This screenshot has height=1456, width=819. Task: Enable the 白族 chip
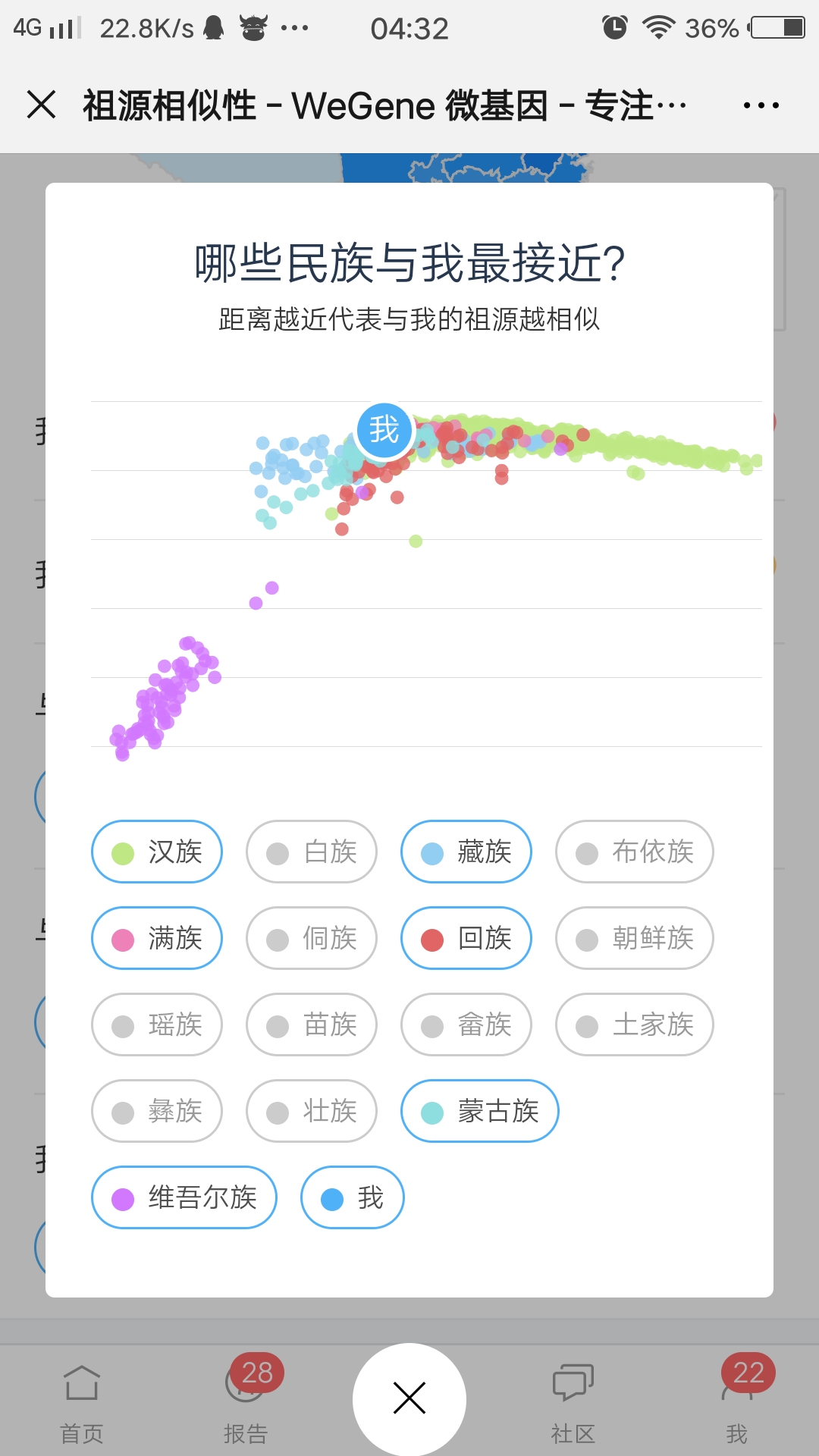312,852
